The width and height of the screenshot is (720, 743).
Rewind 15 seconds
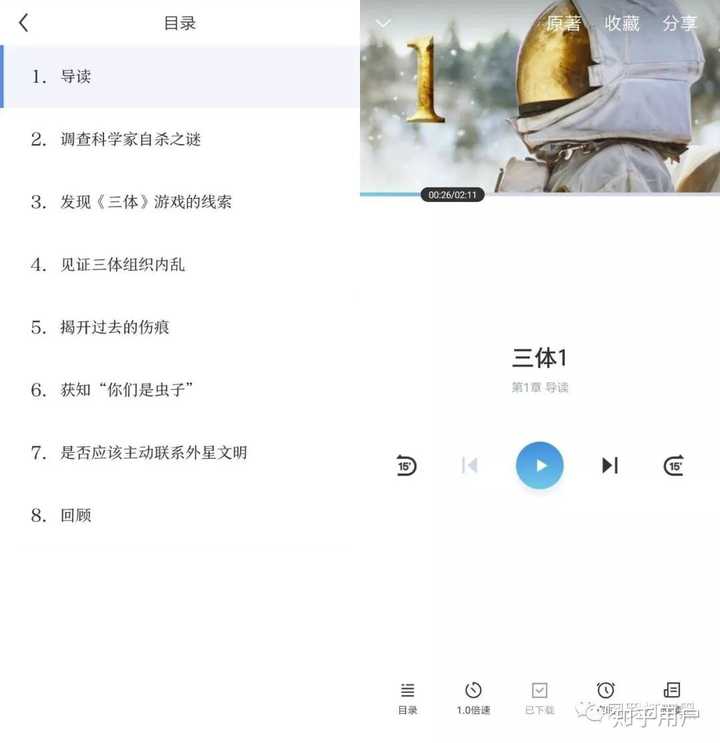[406, 465]
